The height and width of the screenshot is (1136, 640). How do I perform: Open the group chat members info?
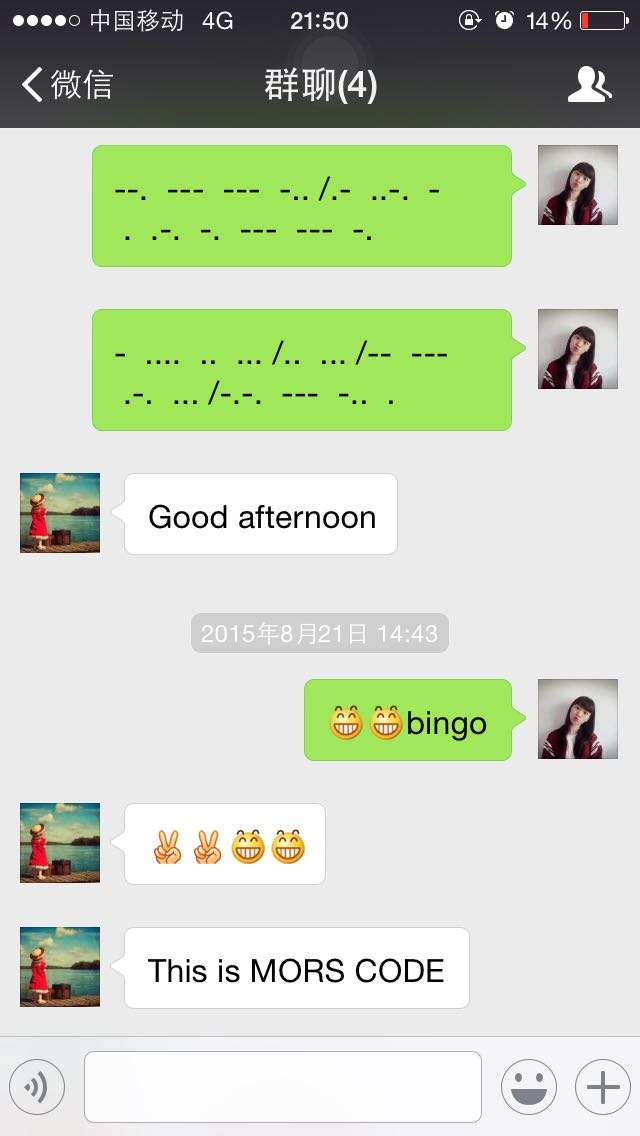589,85
